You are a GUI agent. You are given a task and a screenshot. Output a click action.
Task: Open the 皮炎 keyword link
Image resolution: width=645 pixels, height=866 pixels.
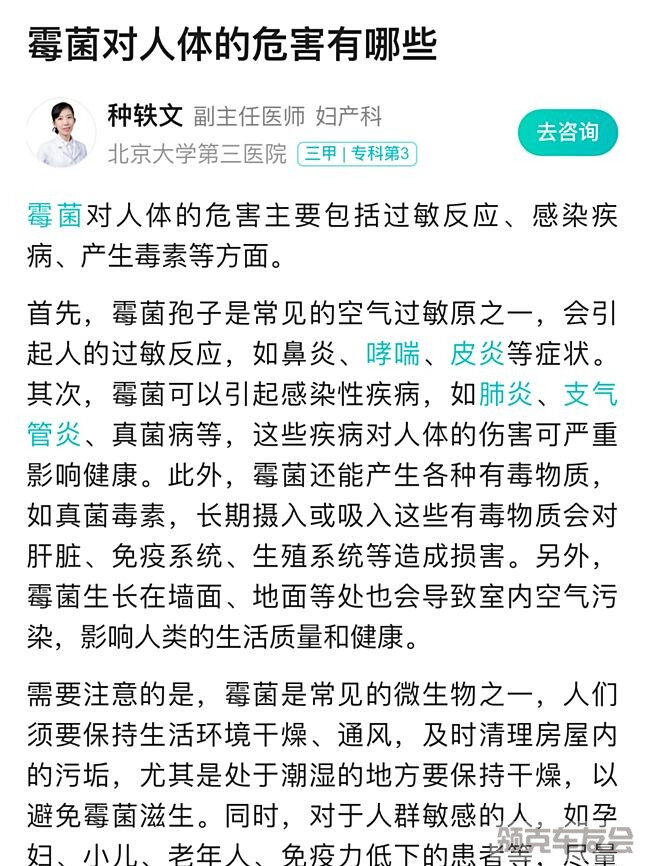coord(478,353)
